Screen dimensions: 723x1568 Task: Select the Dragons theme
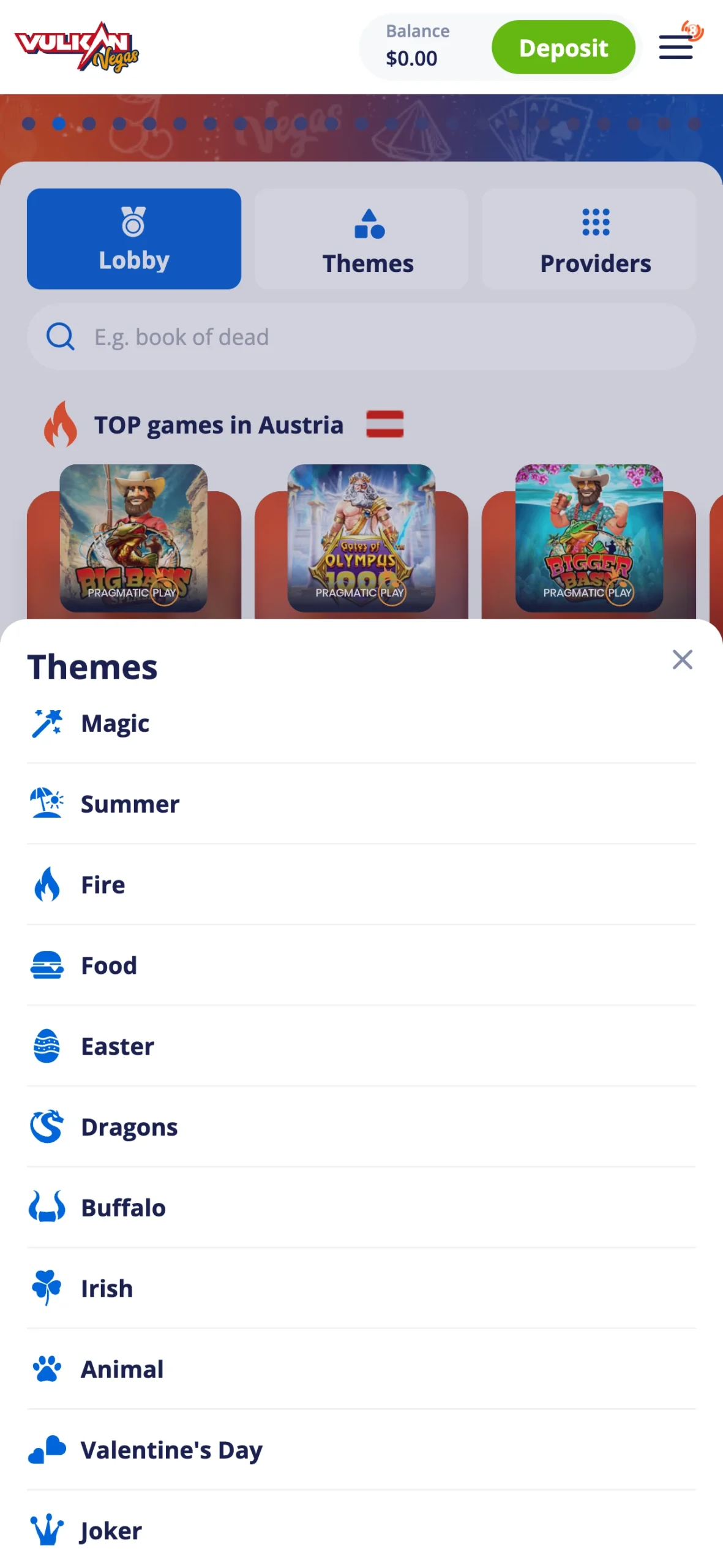[x=129, y=1127]
